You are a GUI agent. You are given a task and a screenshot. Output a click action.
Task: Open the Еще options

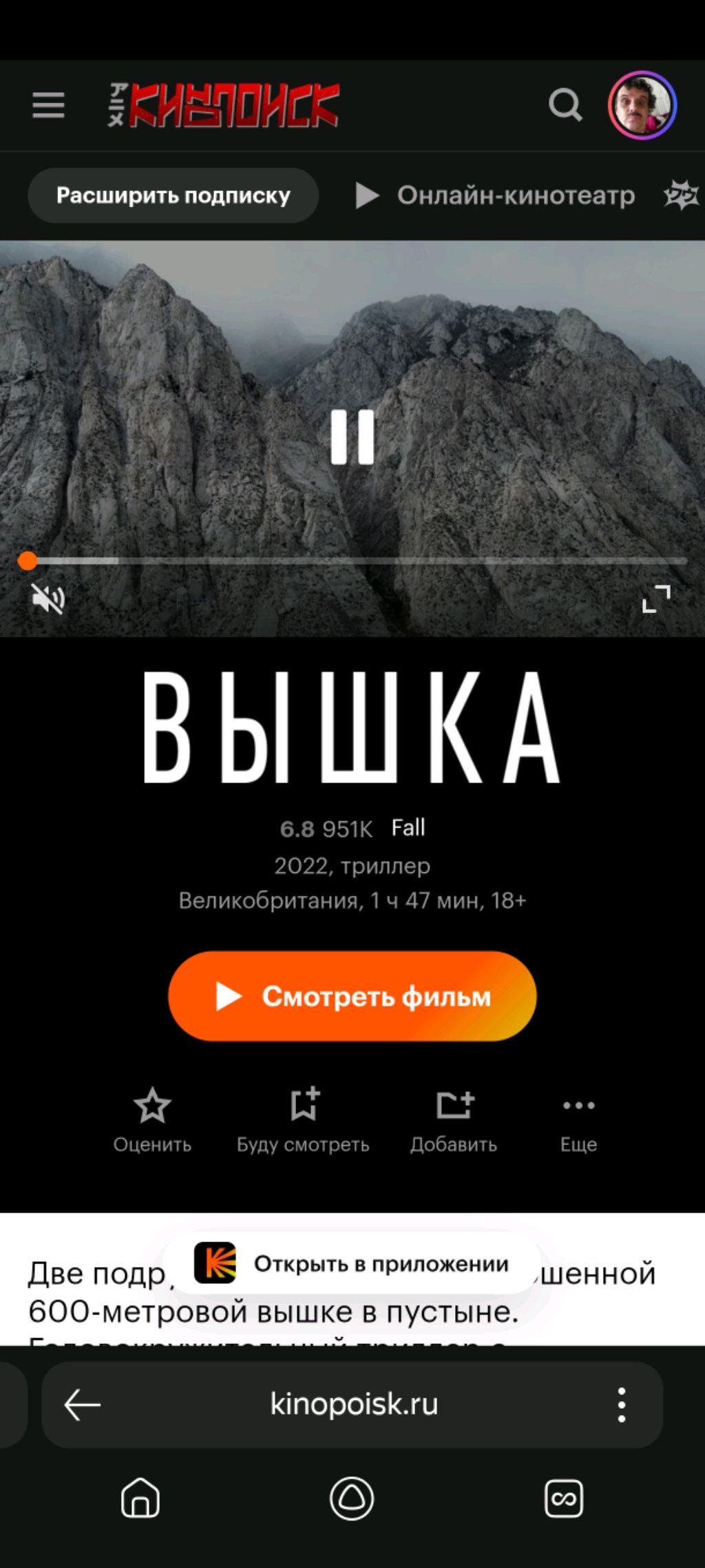578,1120
